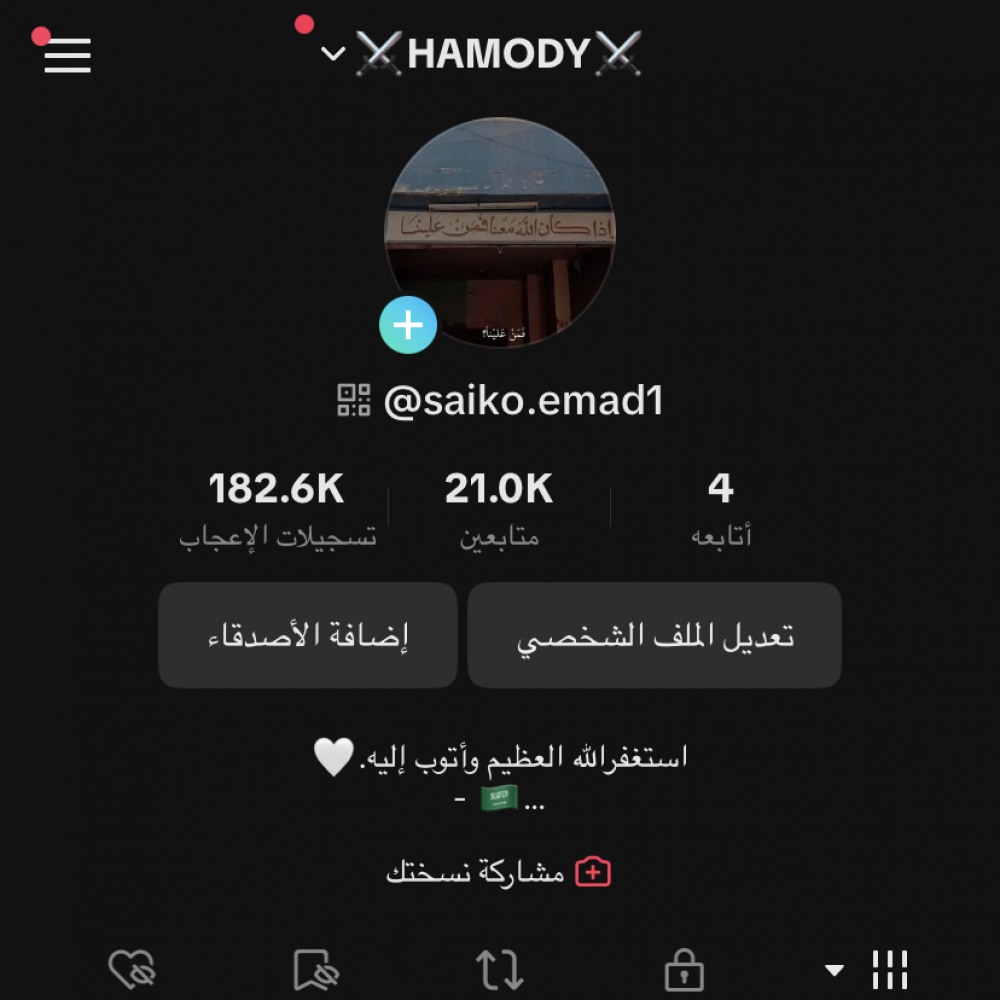The height and width of the screenshot is (1000, 1000).
Task: Open the hamburger menu
Action: (67, 54)
